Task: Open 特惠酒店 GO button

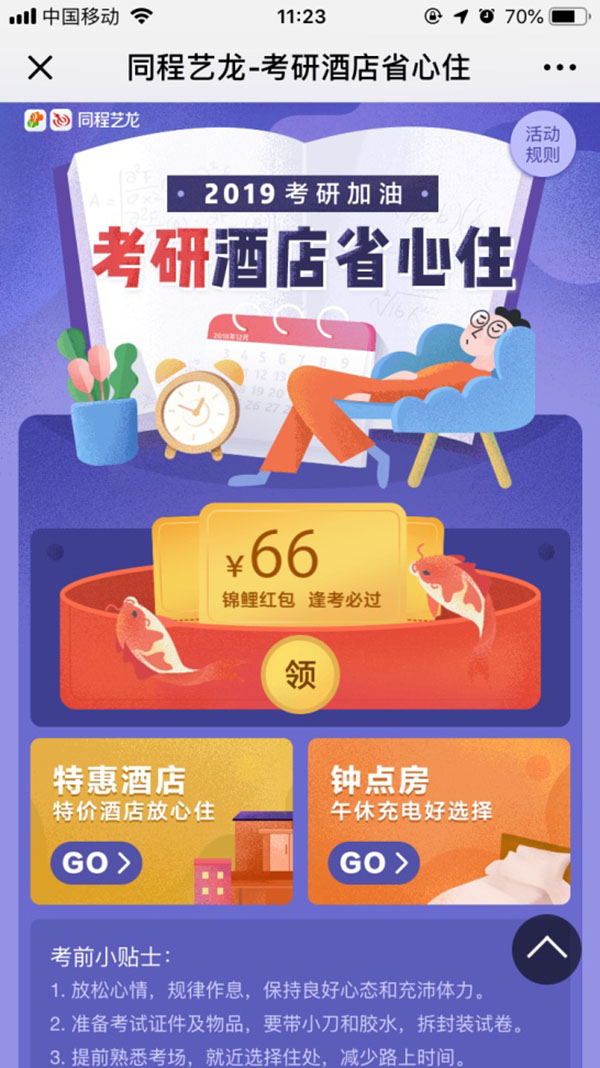Action: point(96,863)
